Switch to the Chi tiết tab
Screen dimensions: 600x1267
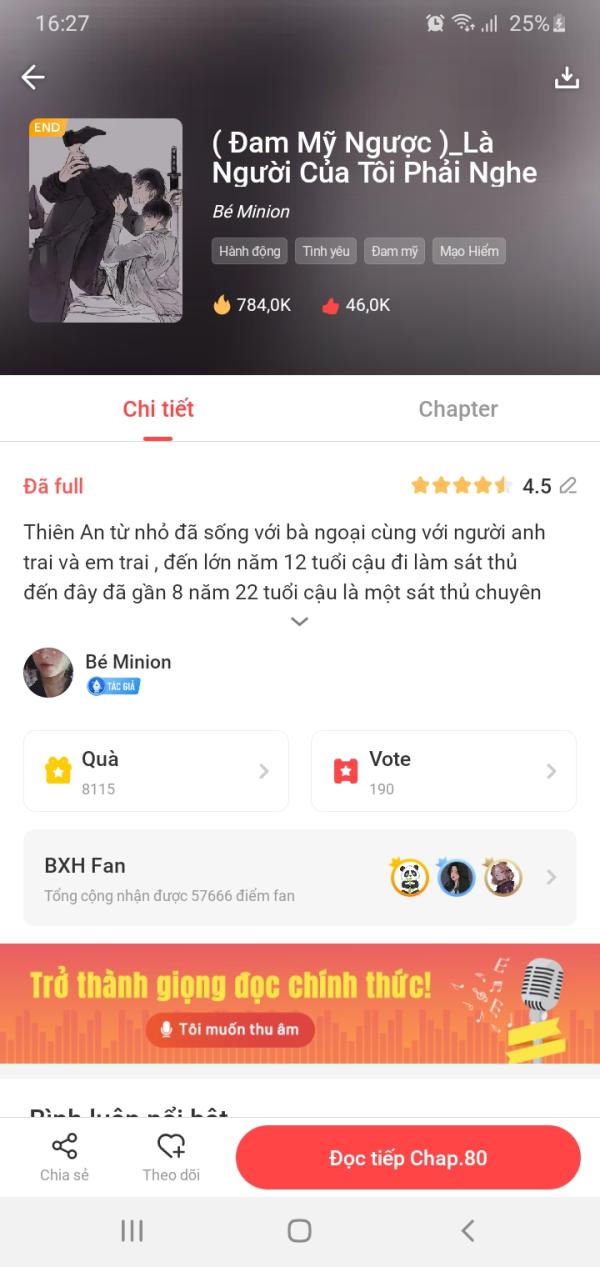click(x=158, y=409)
